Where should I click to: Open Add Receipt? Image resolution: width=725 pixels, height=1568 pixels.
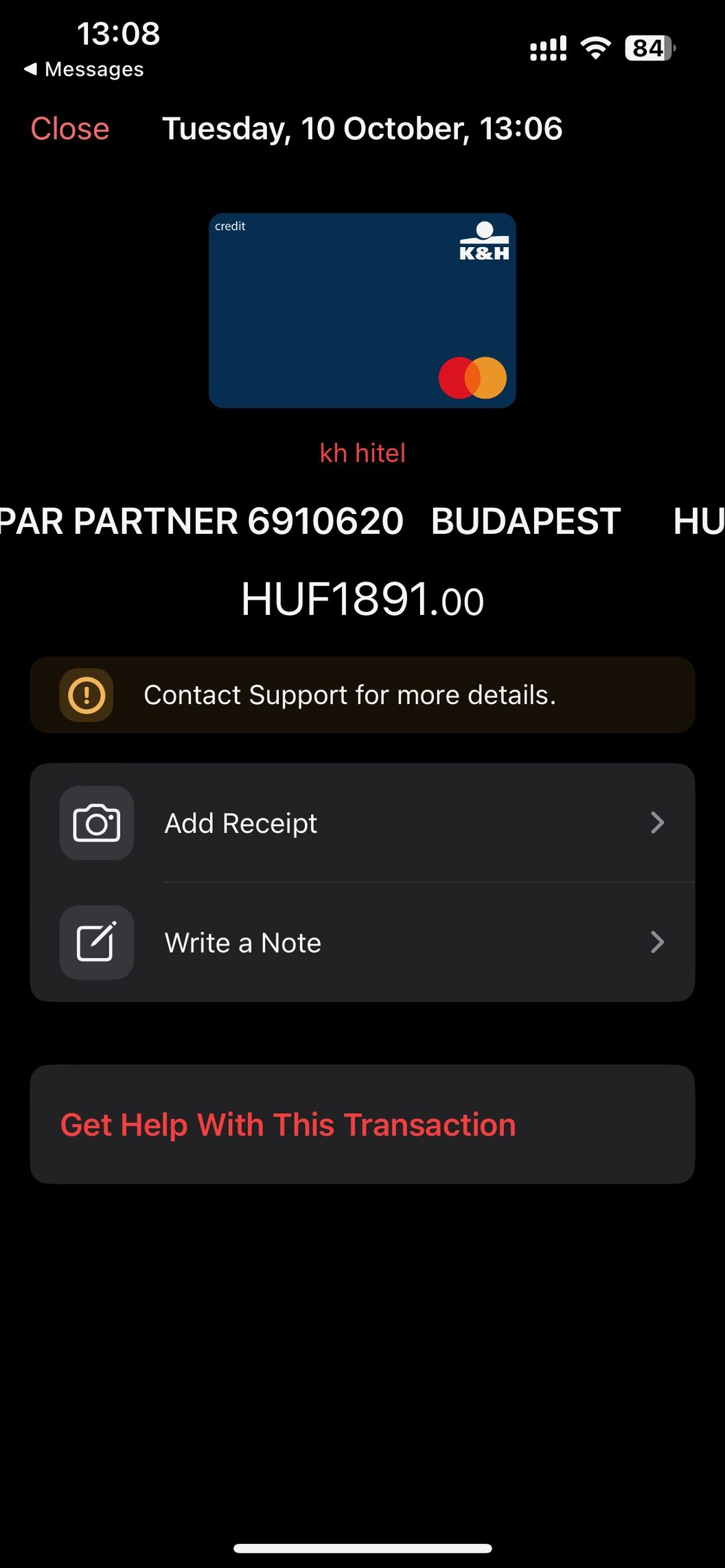[362, 823]
